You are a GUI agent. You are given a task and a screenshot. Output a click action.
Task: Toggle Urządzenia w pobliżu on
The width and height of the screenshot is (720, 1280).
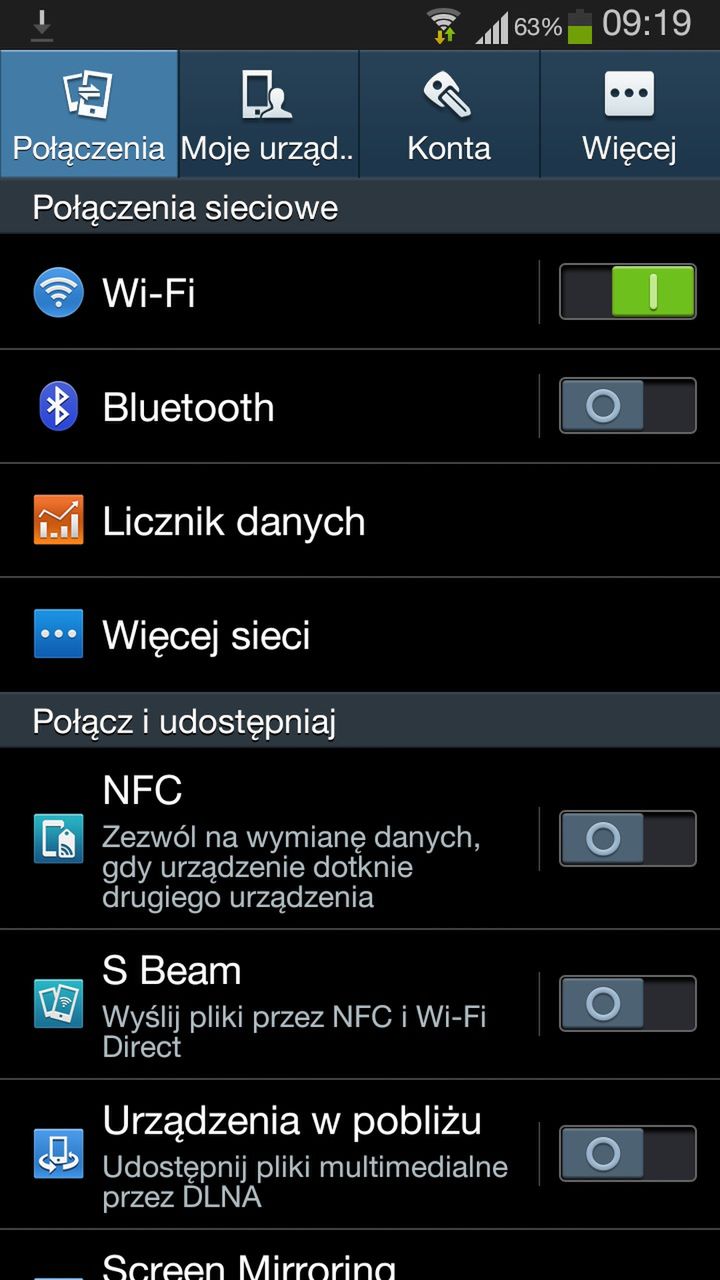click(627, 1152)
